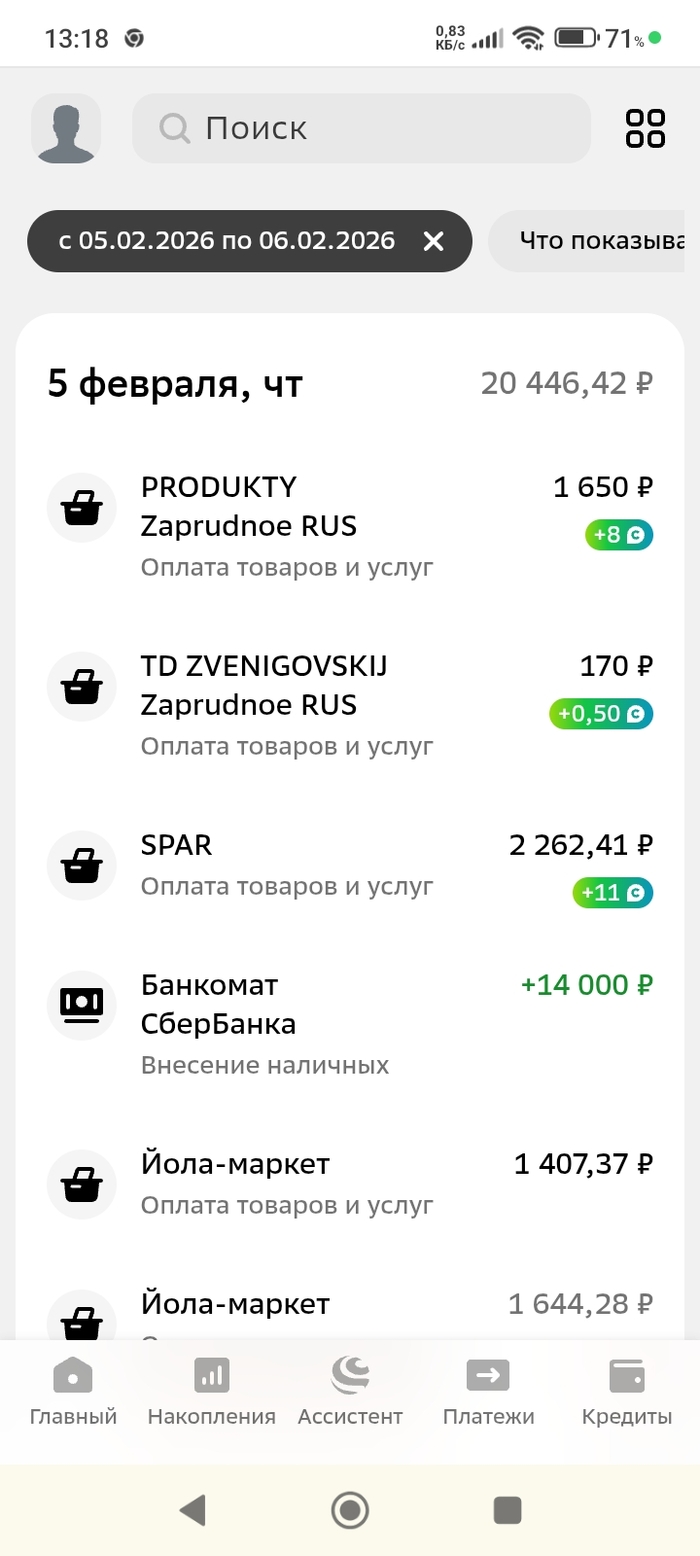View the TD ZVENIGOVSKIJ payment details
Viewport: 700px width, 1556px height.
point(350,705)
